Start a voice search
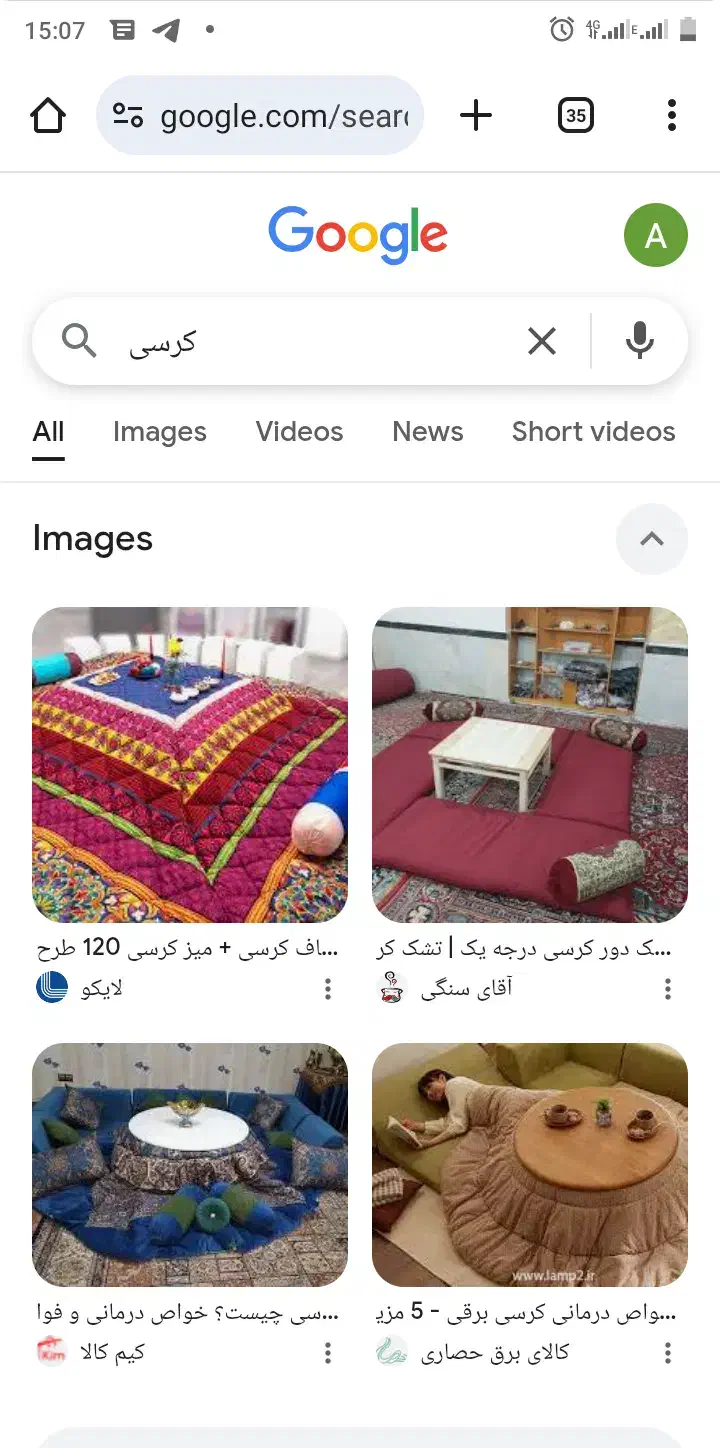Screen dimensions: 720x1448 click(639, 342)
